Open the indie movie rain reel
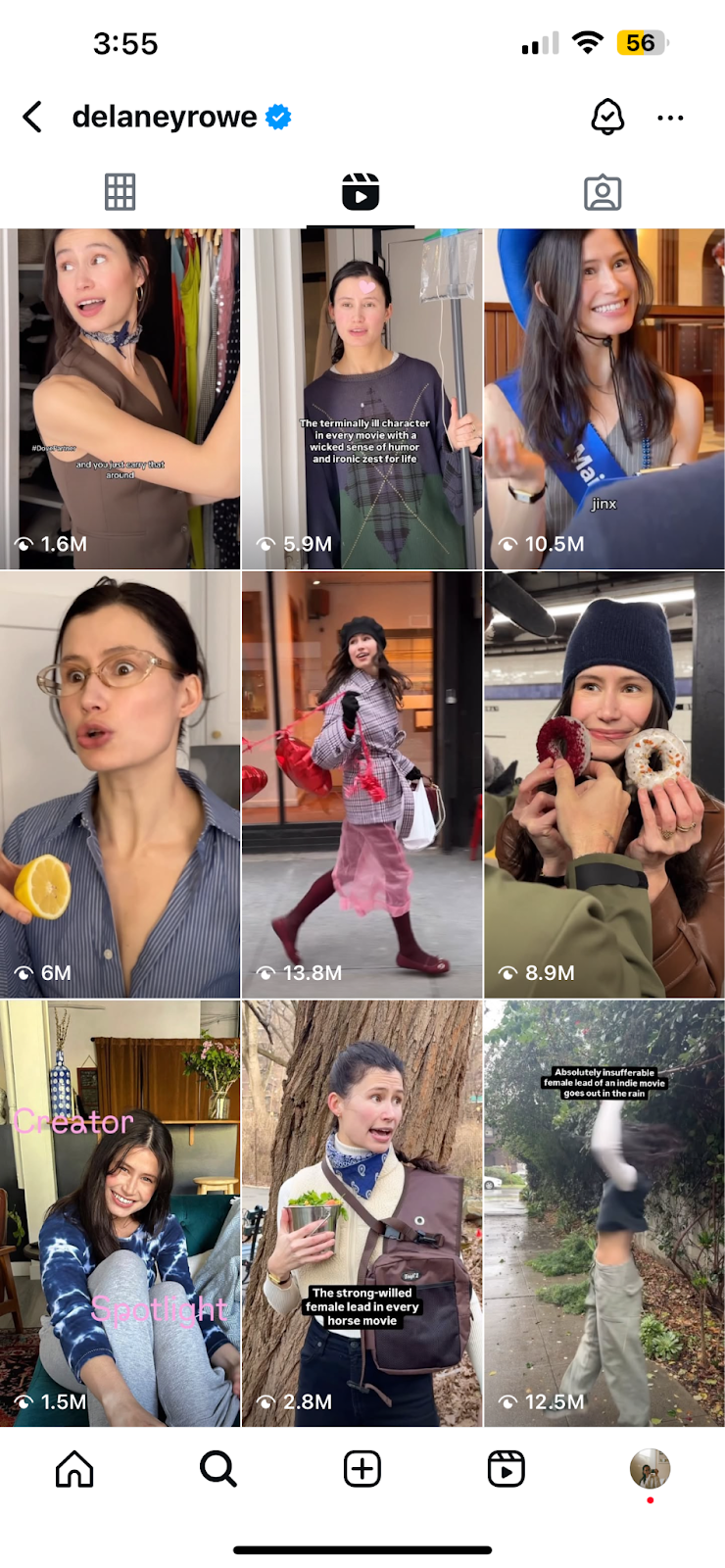This screenshot has height=1568, width=725. [x=604, y=1212]
